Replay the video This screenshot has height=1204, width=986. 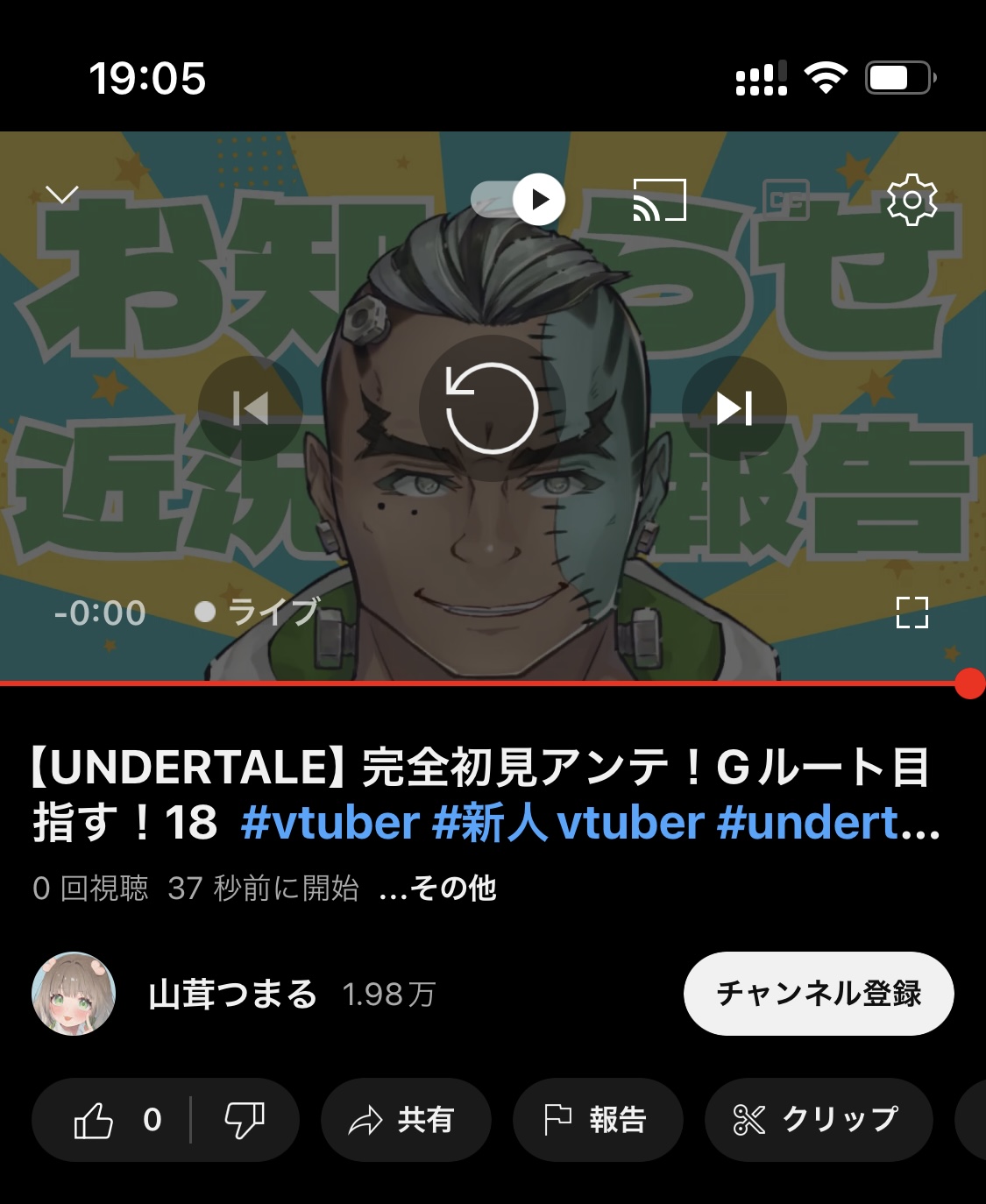coord(492,408)
